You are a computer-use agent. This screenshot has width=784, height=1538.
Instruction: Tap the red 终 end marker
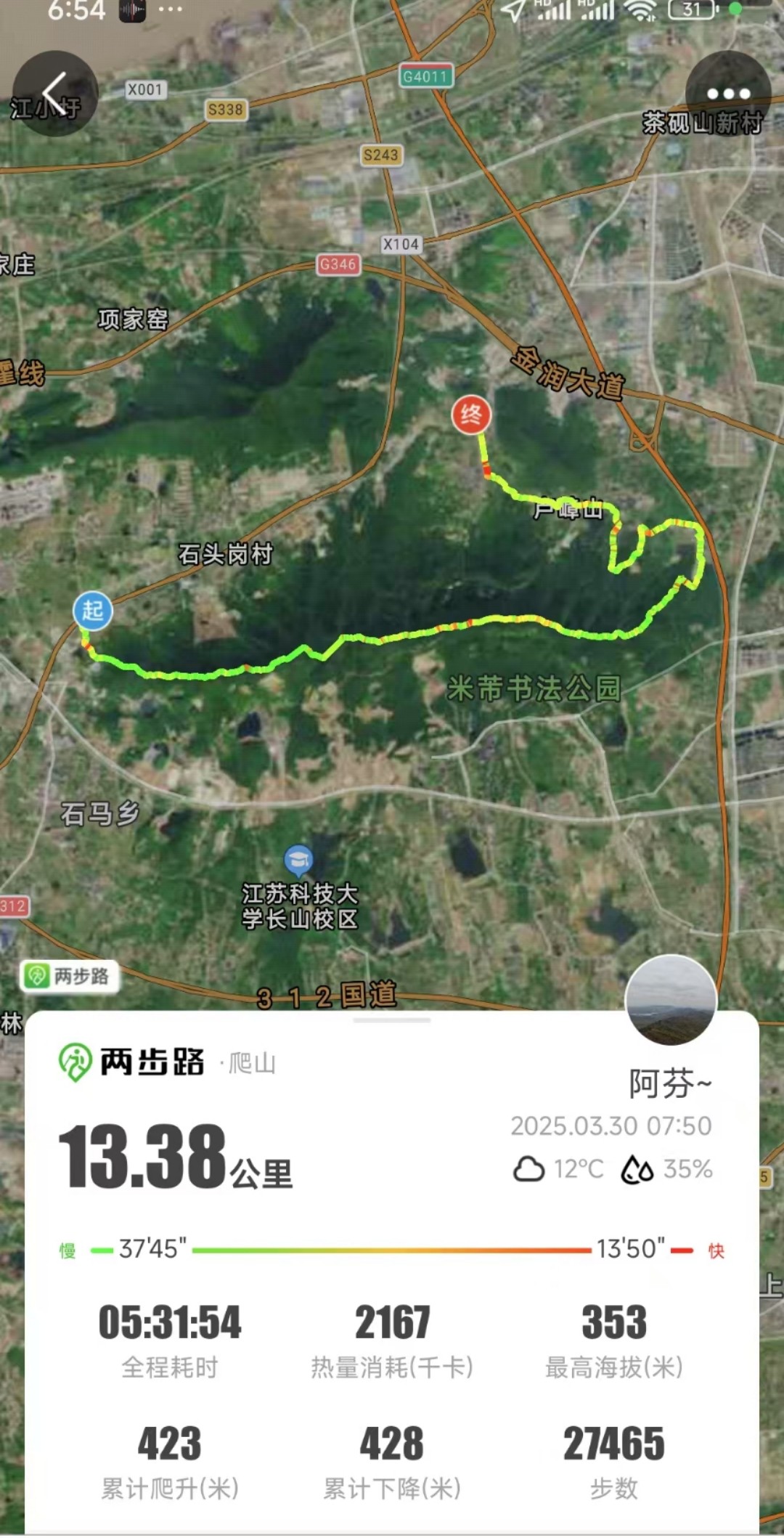click(x=471, y=415)
